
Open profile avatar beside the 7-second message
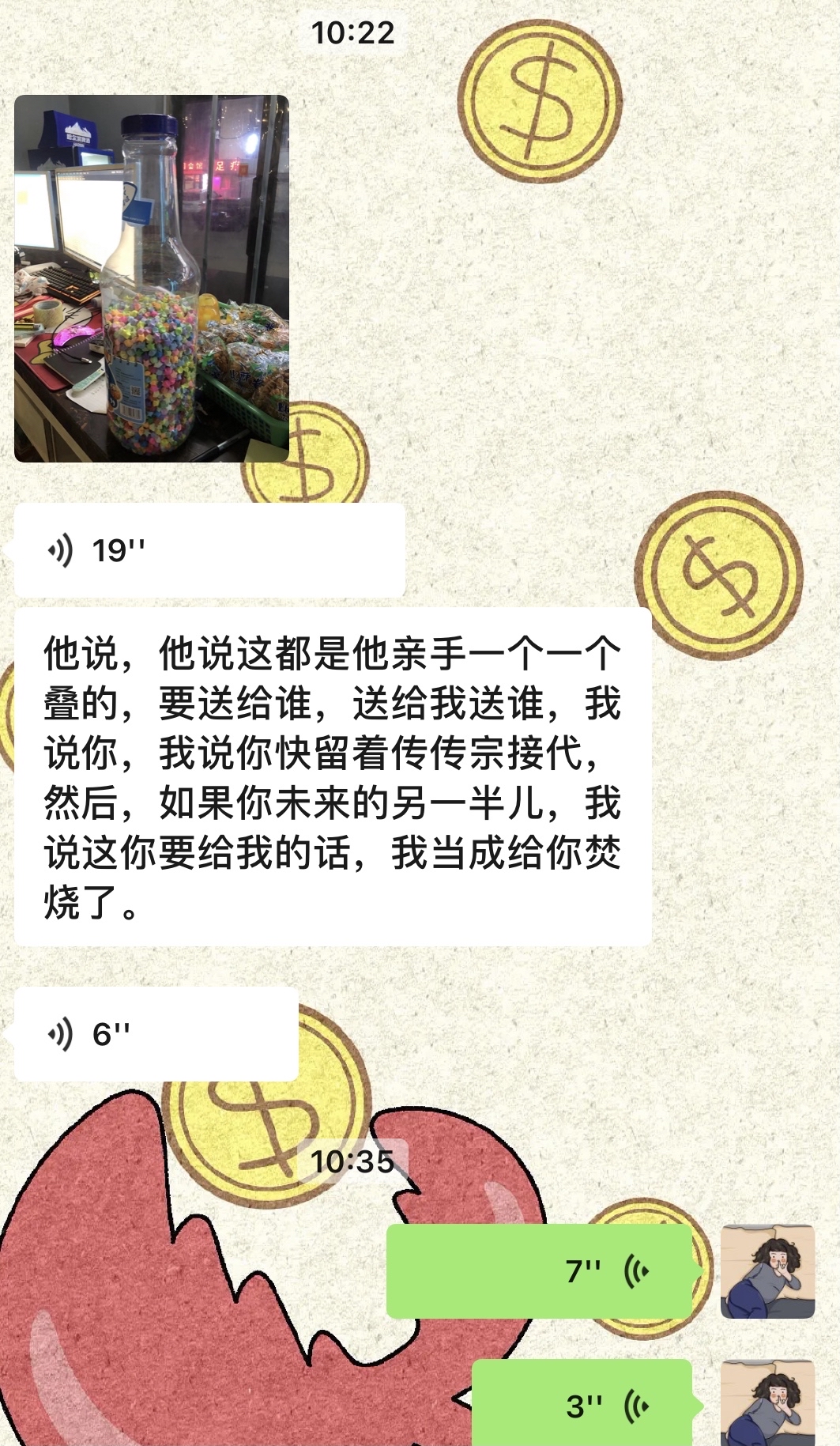(x=767, y=1271)
